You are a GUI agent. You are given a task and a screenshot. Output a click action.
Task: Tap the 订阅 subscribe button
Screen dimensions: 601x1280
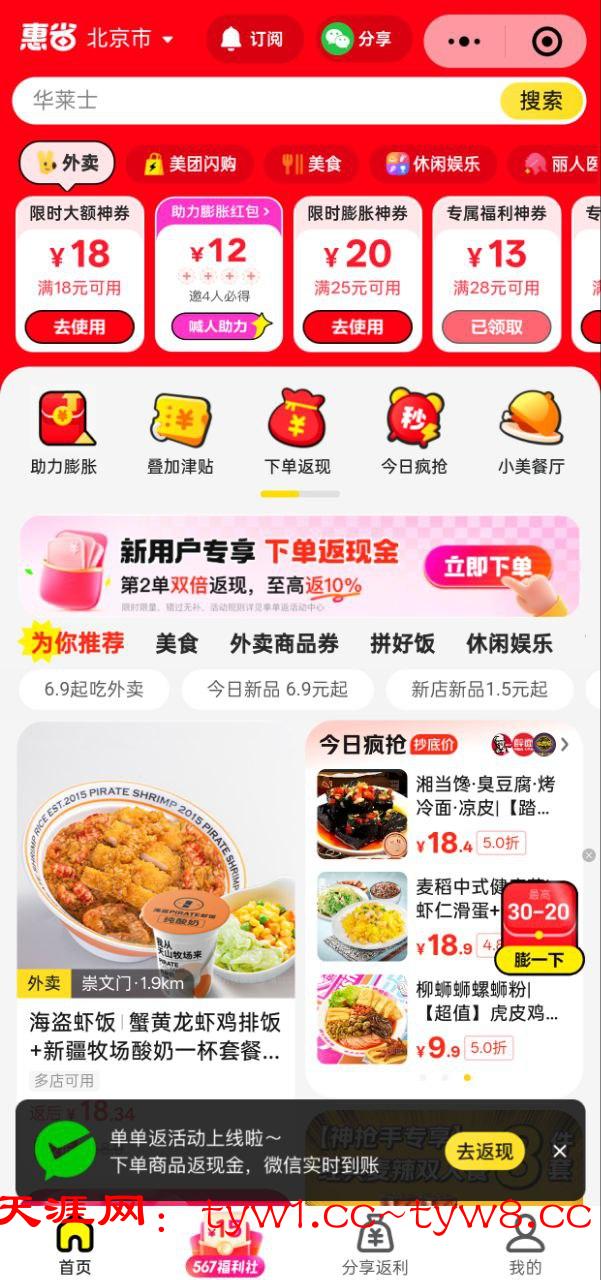pos(253,40)
